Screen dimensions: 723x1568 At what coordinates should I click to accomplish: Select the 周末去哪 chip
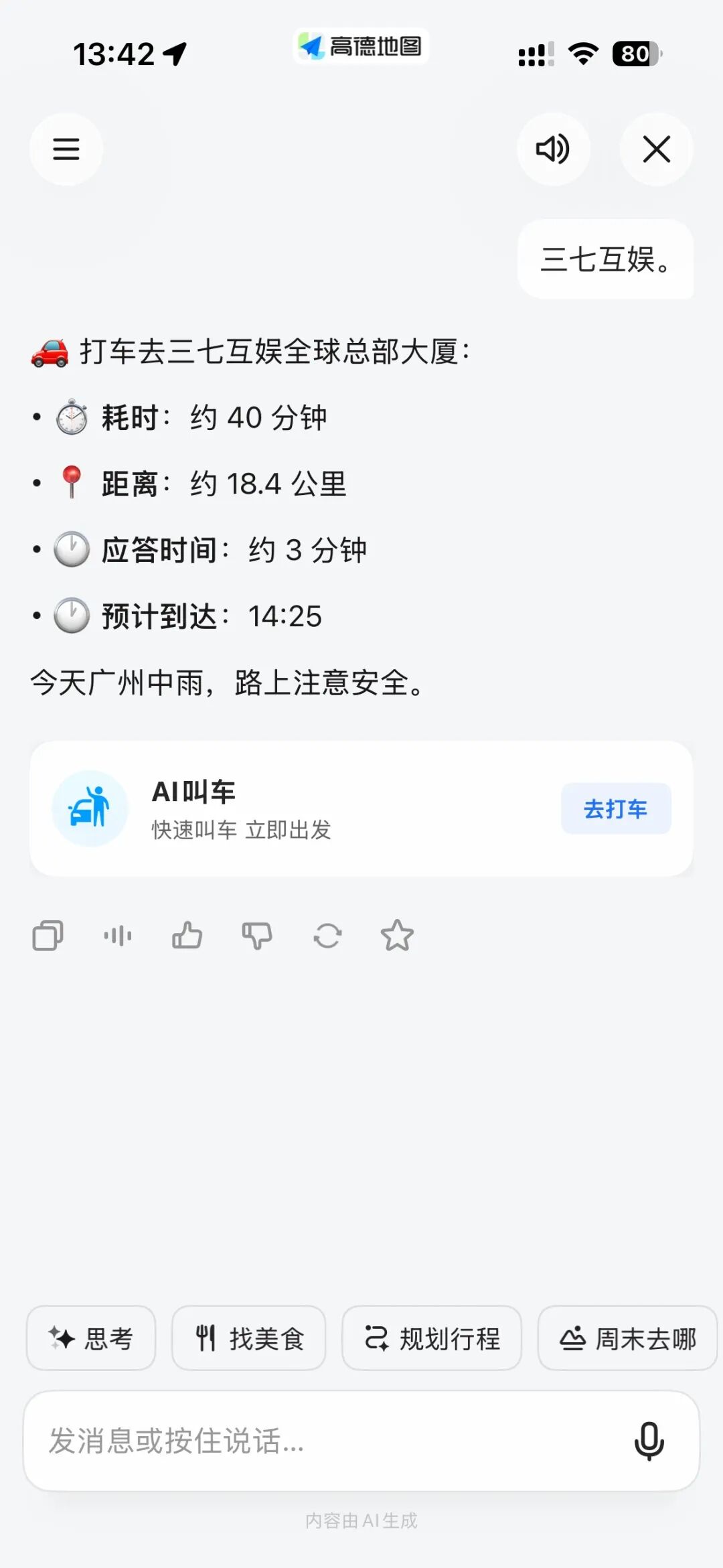628,1338
